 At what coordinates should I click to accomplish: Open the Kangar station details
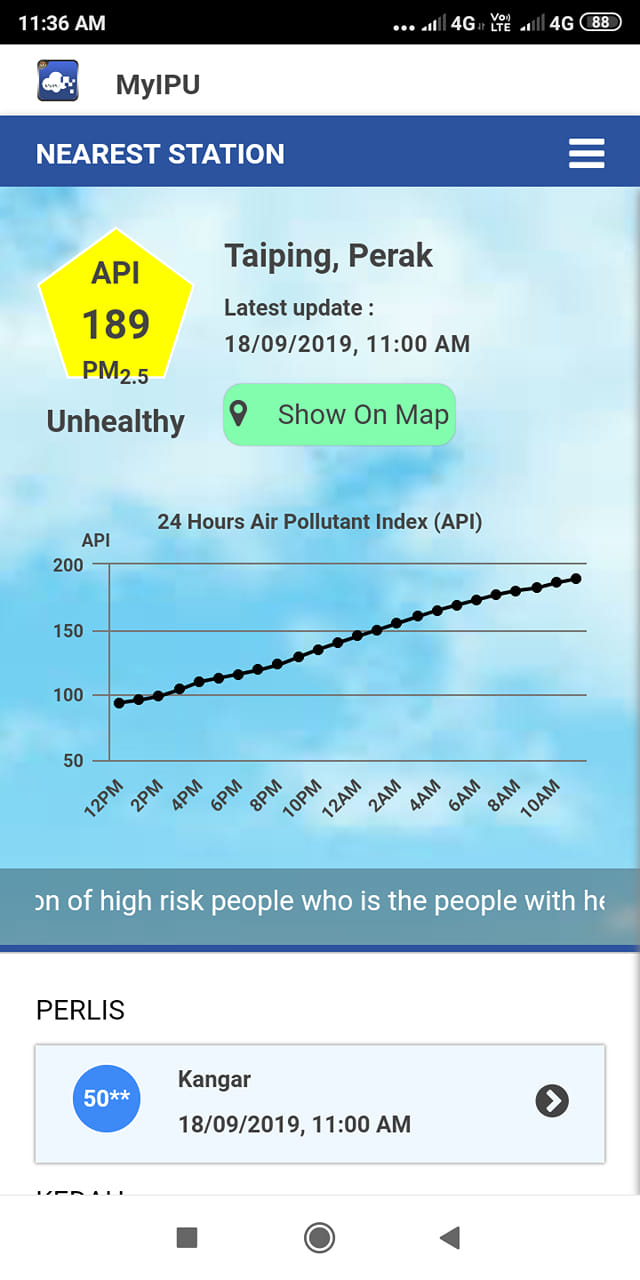pos(320,1103)
